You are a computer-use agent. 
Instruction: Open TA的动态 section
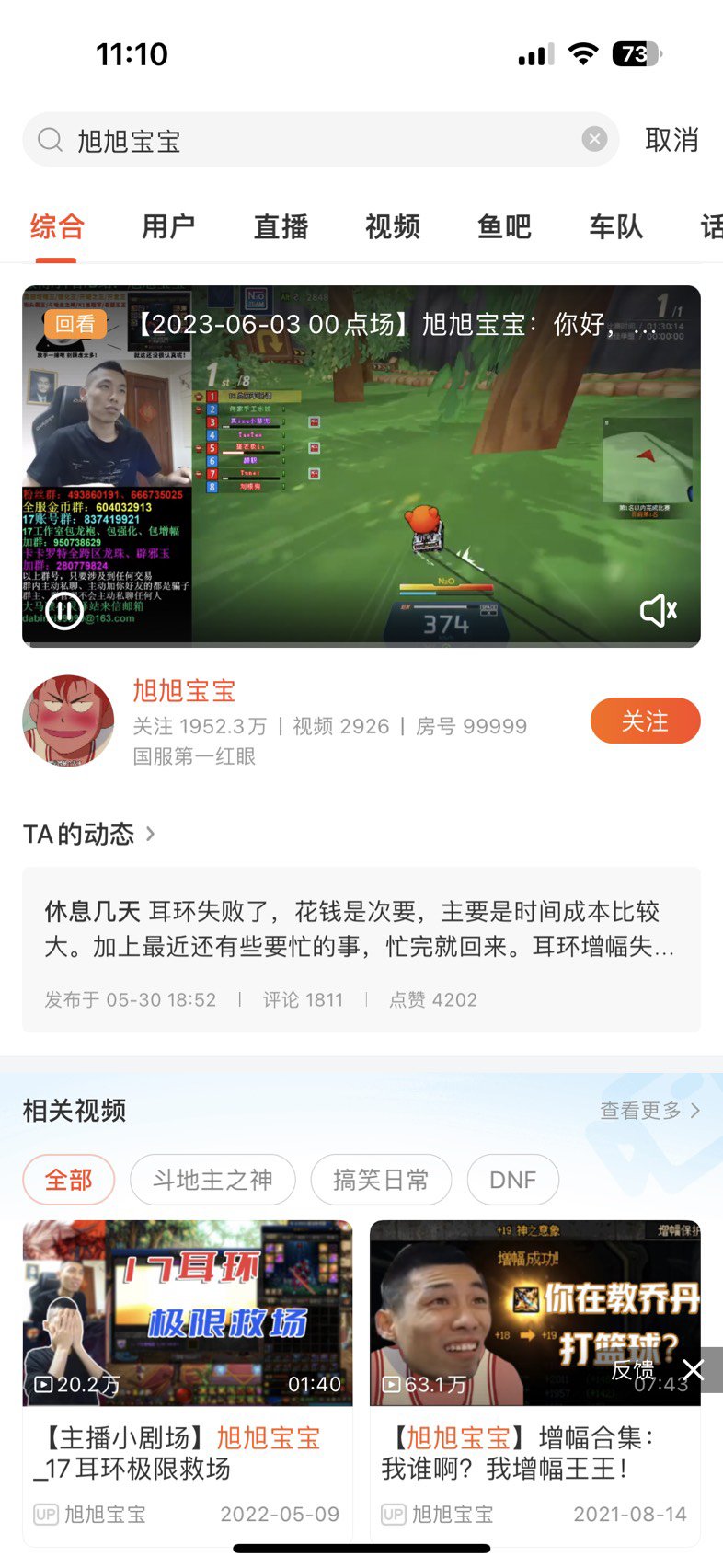coord(89,834)
